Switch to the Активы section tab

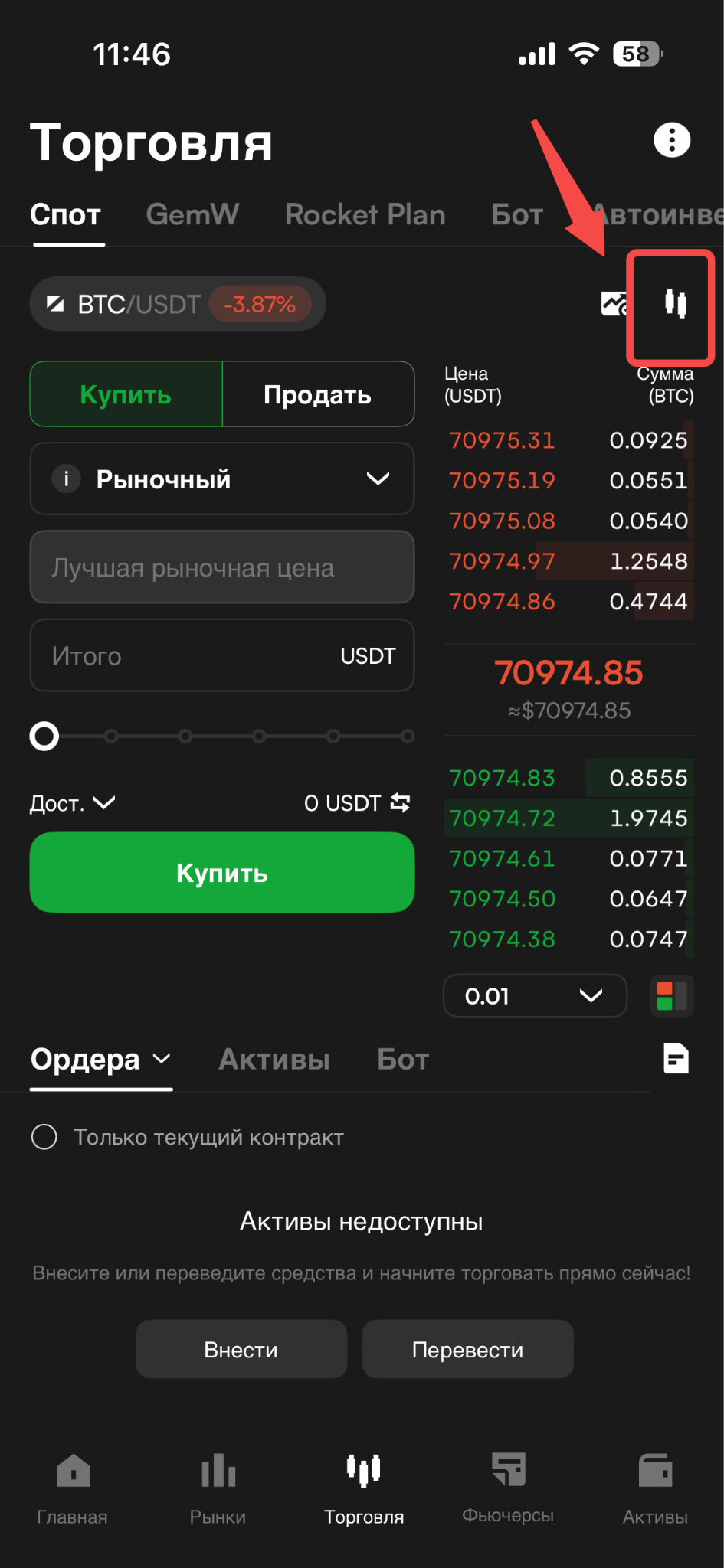(274, 1060)
